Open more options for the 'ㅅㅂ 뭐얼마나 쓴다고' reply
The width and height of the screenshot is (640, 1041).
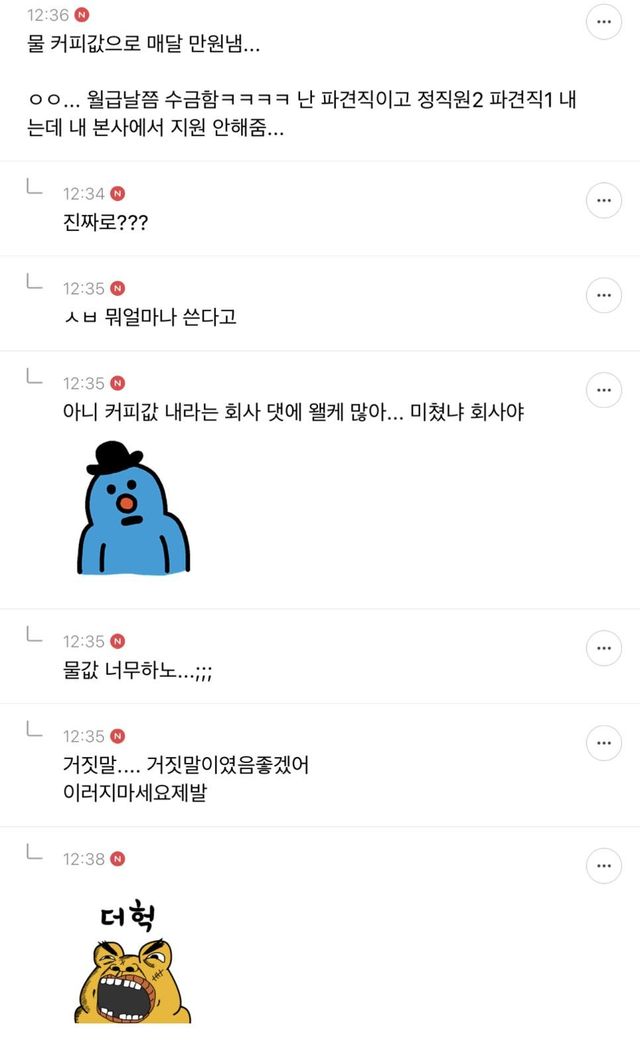(603, 295)
